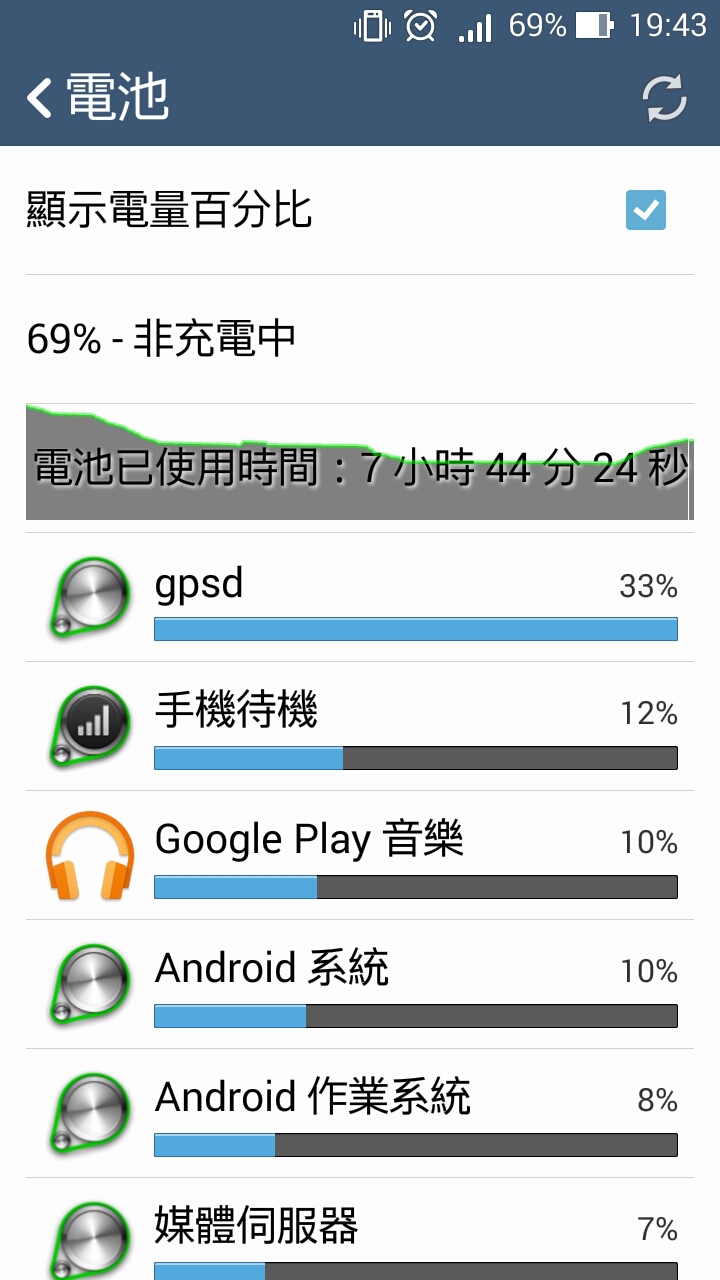Uncheck the 顯示電量百分比 checkbox
Image resolution: width=720 pixels, height=1280 pixels.
click(x=645, y=210)
